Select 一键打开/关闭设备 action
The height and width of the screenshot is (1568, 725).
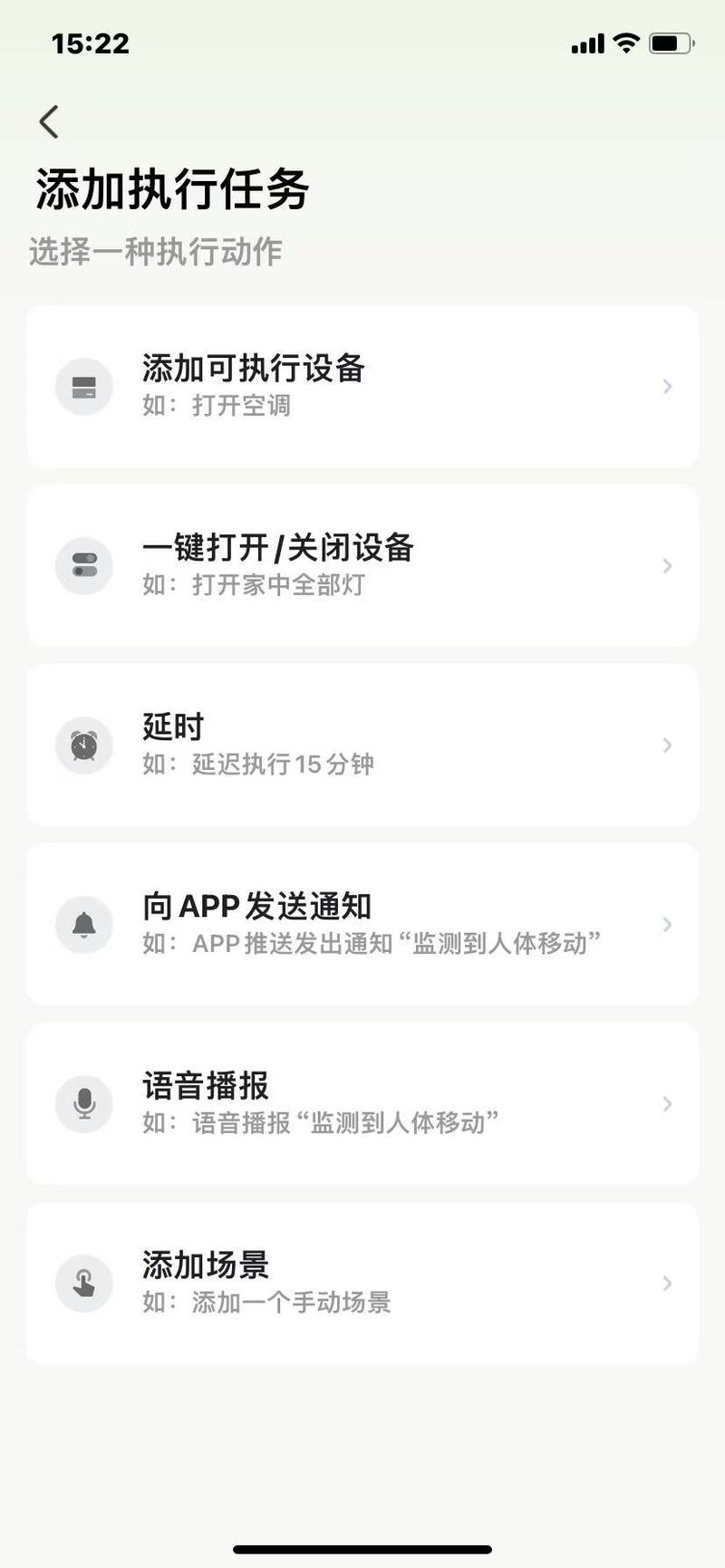click(362, 566)
